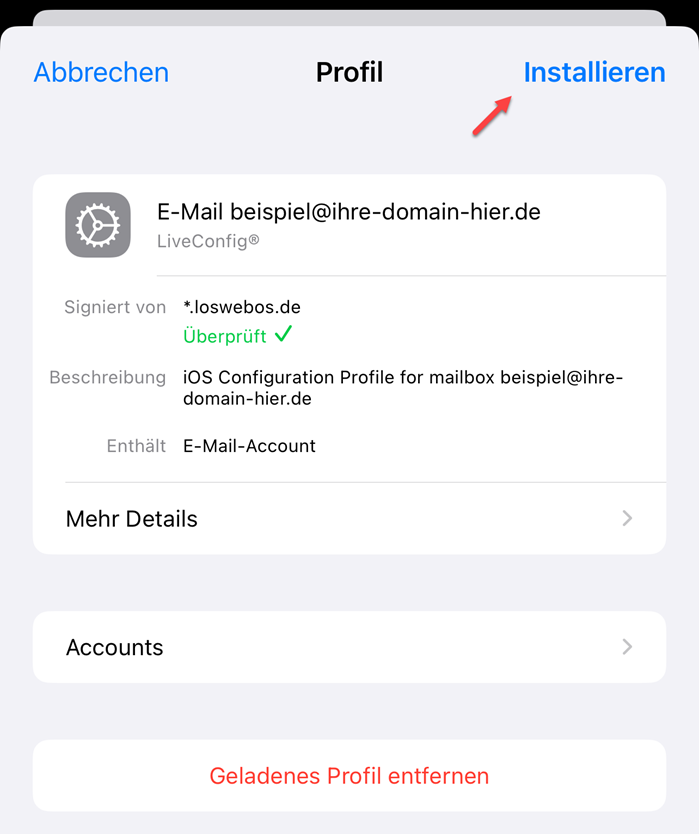Tap Installieren to install the profile

594,72
